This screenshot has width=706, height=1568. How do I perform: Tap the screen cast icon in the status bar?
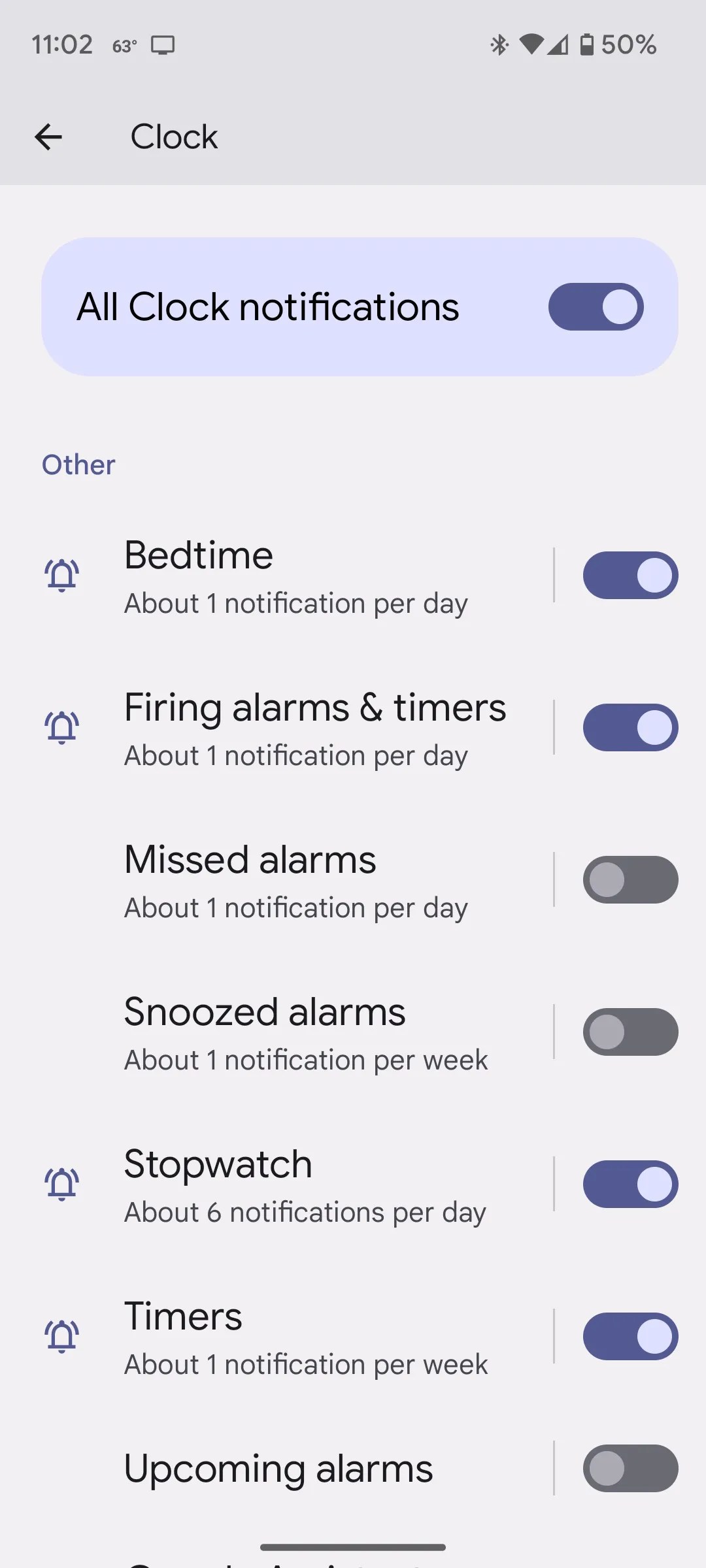tap(162, 45)
